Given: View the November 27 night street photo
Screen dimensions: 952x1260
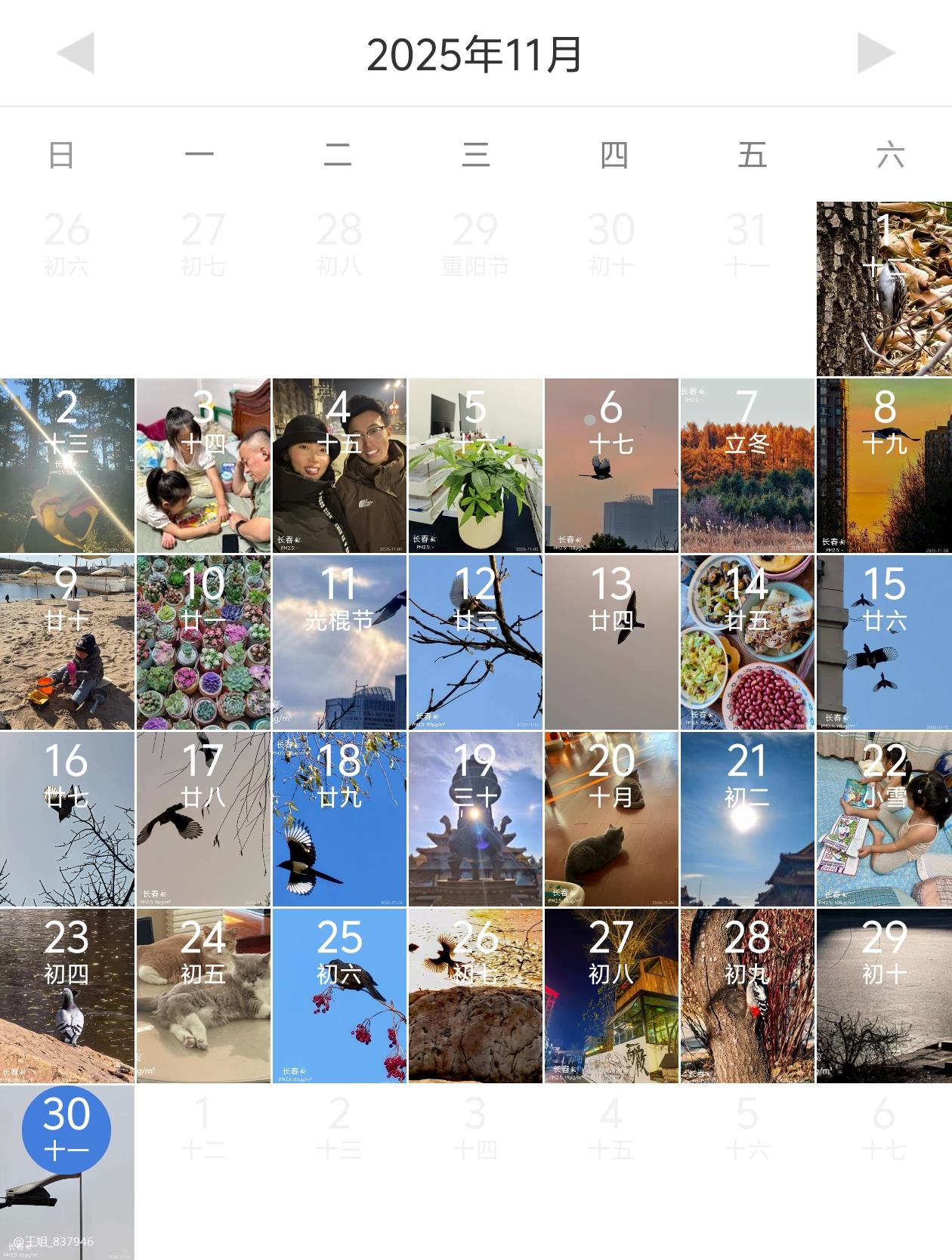Looking at the screenshot, I should [611, 996].
